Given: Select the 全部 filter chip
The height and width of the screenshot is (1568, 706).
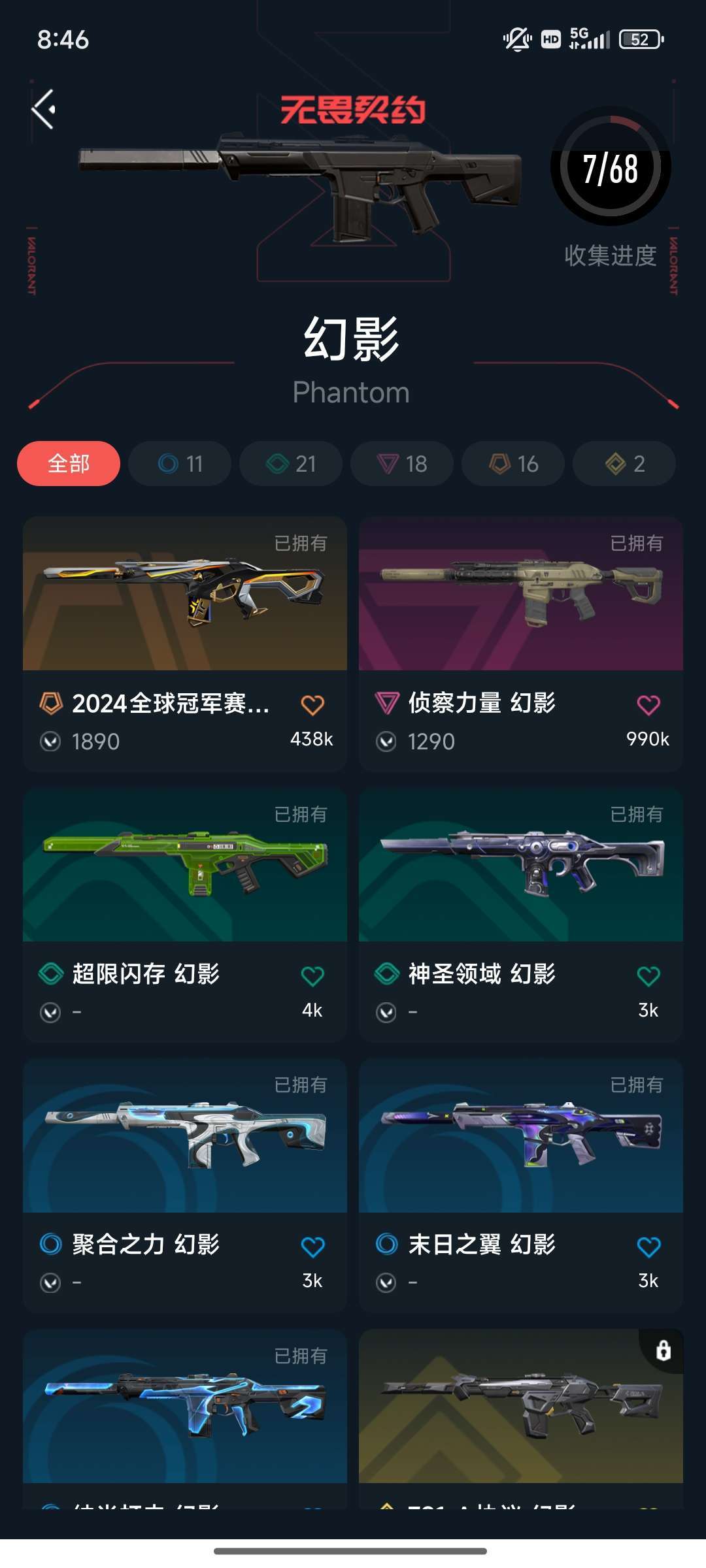Looking at the screenshot, I should click(x=69, y=464).
